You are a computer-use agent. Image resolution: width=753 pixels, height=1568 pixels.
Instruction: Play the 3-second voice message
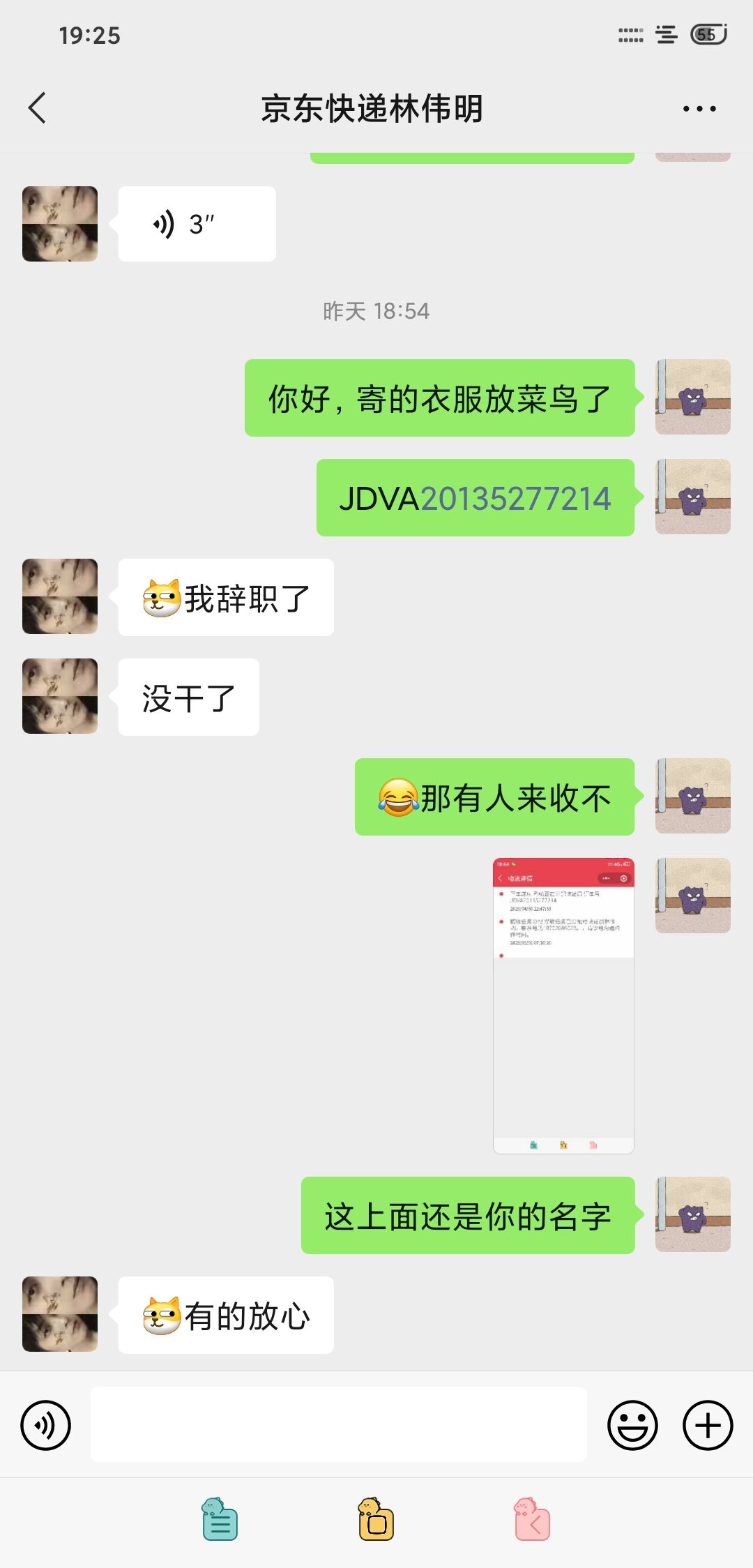tap(197, 224)
